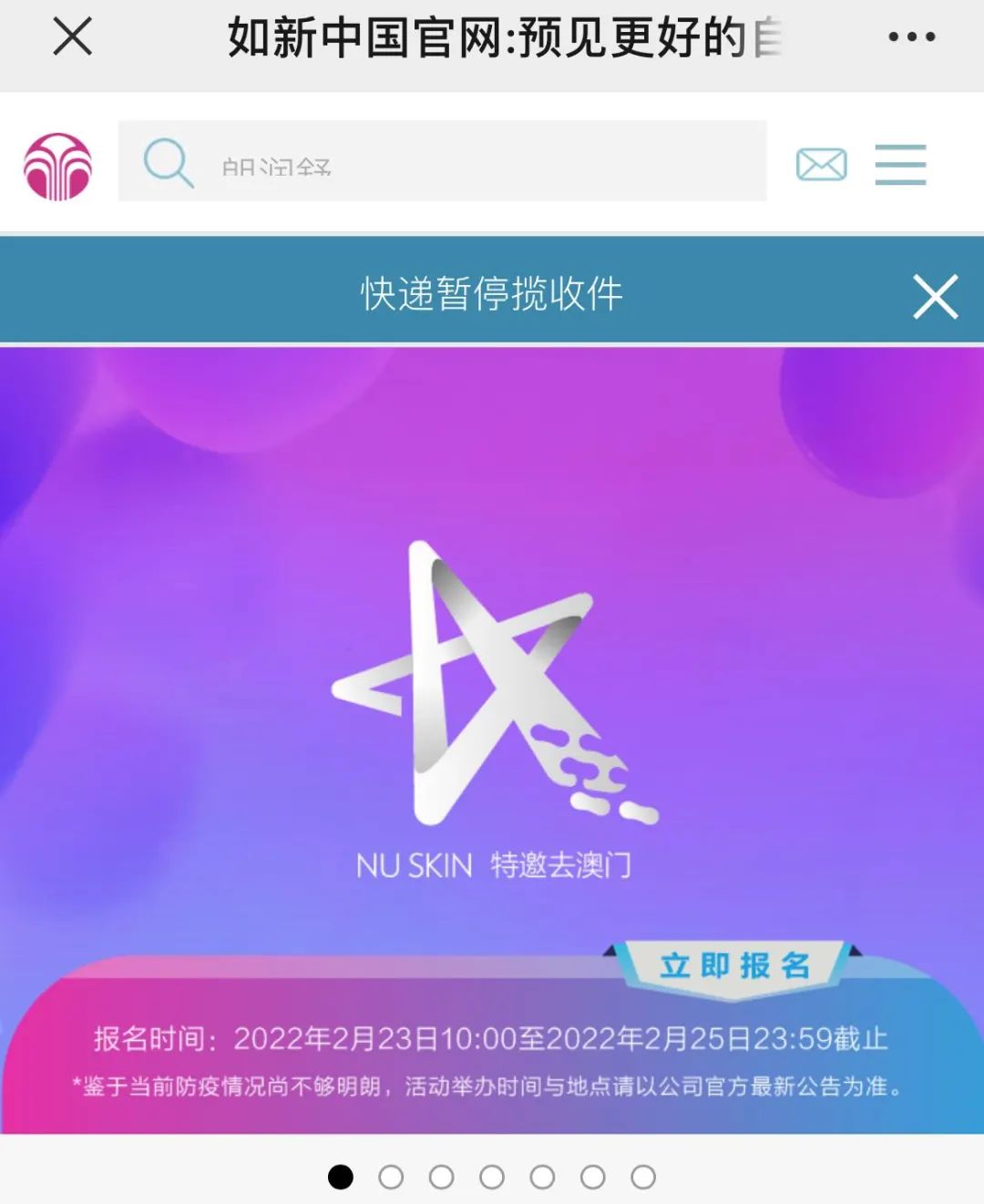The image size is (984, 1204).
Task: Jump to the fourth carousel slide
Action: click(x=492, y=1177)
